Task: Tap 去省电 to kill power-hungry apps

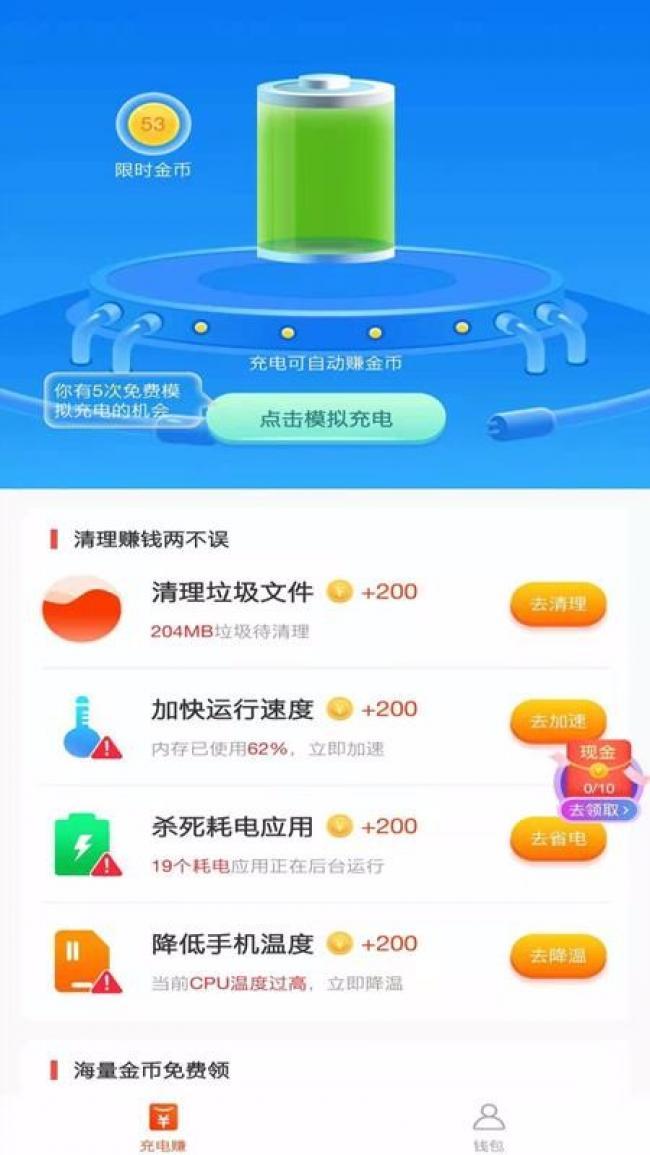Action: click(558, 839)
